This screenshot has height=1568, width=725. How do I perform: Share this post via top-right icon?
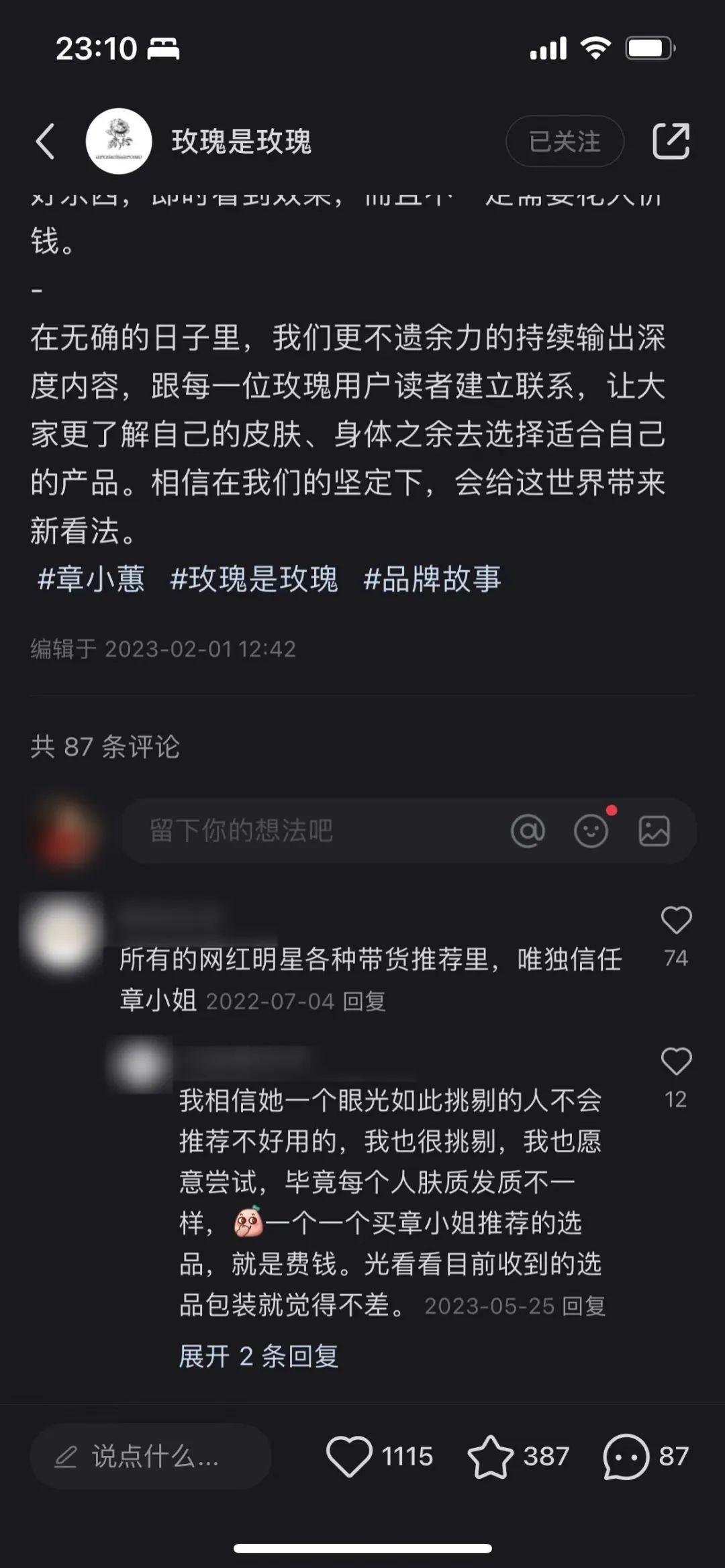671,142
